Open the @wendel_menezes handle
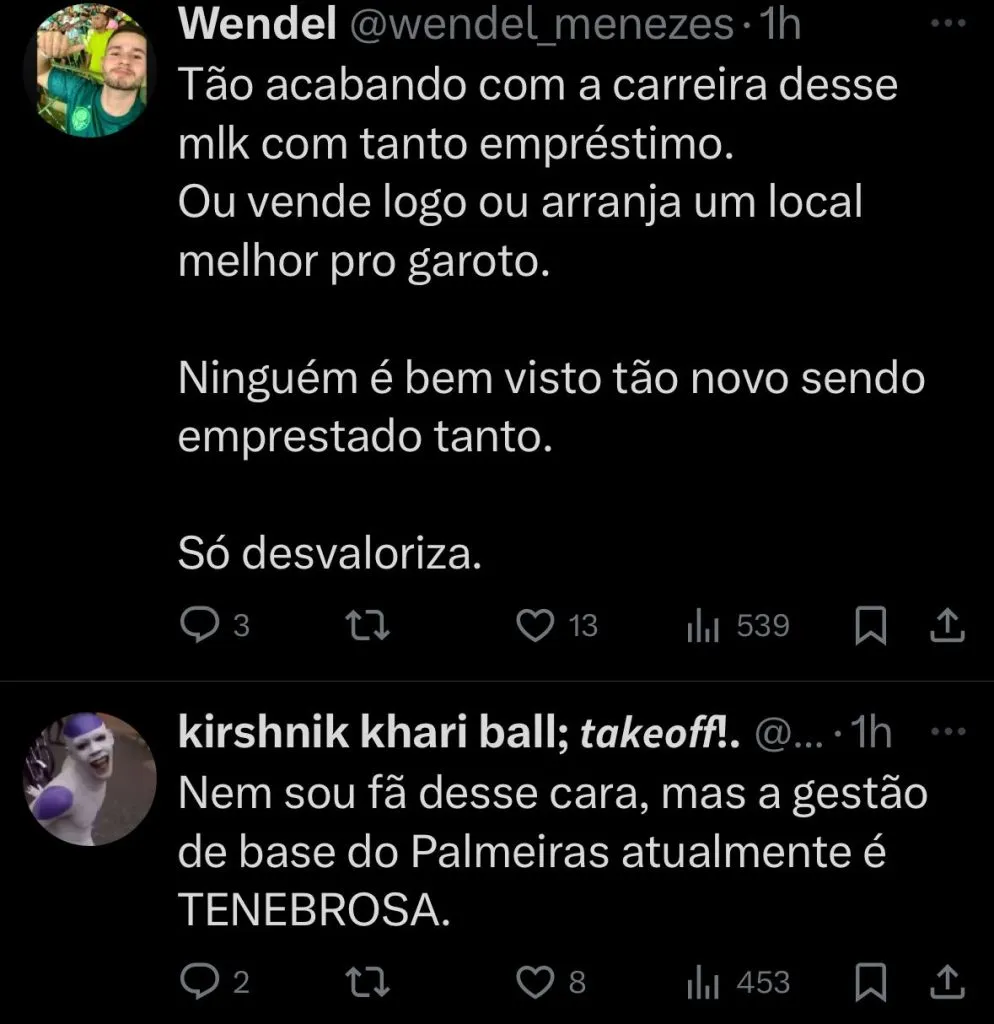 pyautogui.click(x=541, y=27)
